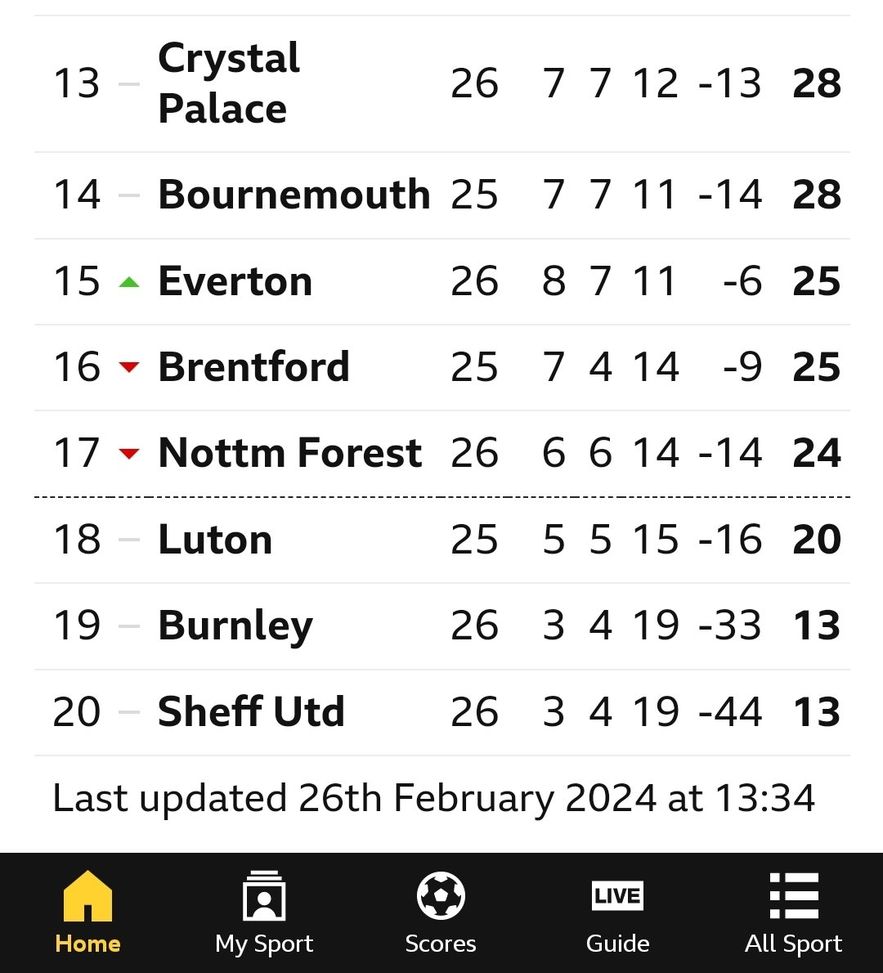Open the My Sport tab
Image resolution: width=883 pixels, height=973 pixels.
click(264, 912)
